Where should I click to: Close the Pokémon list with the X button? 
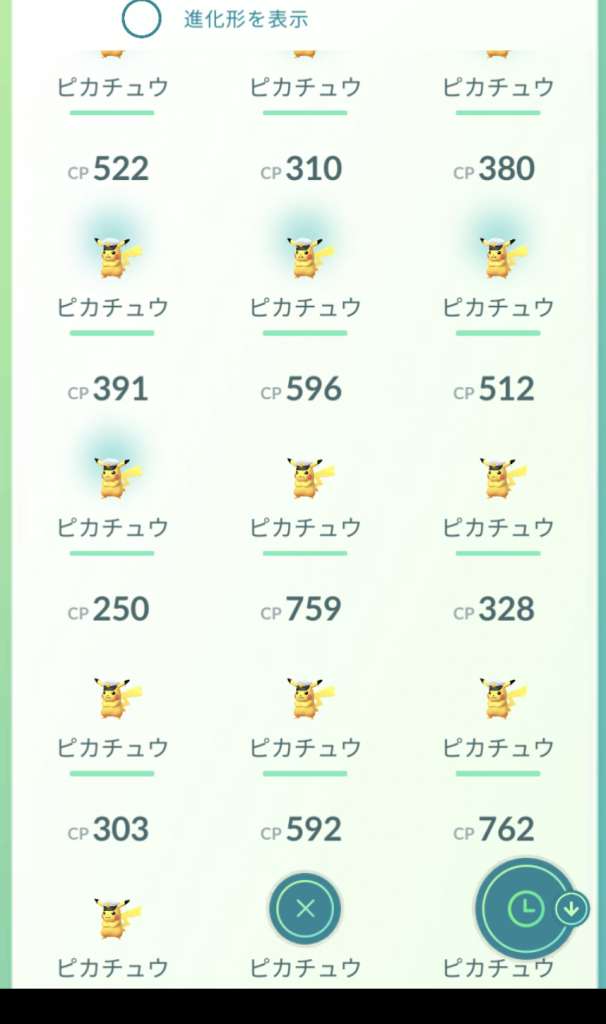(x=305, y=908)
